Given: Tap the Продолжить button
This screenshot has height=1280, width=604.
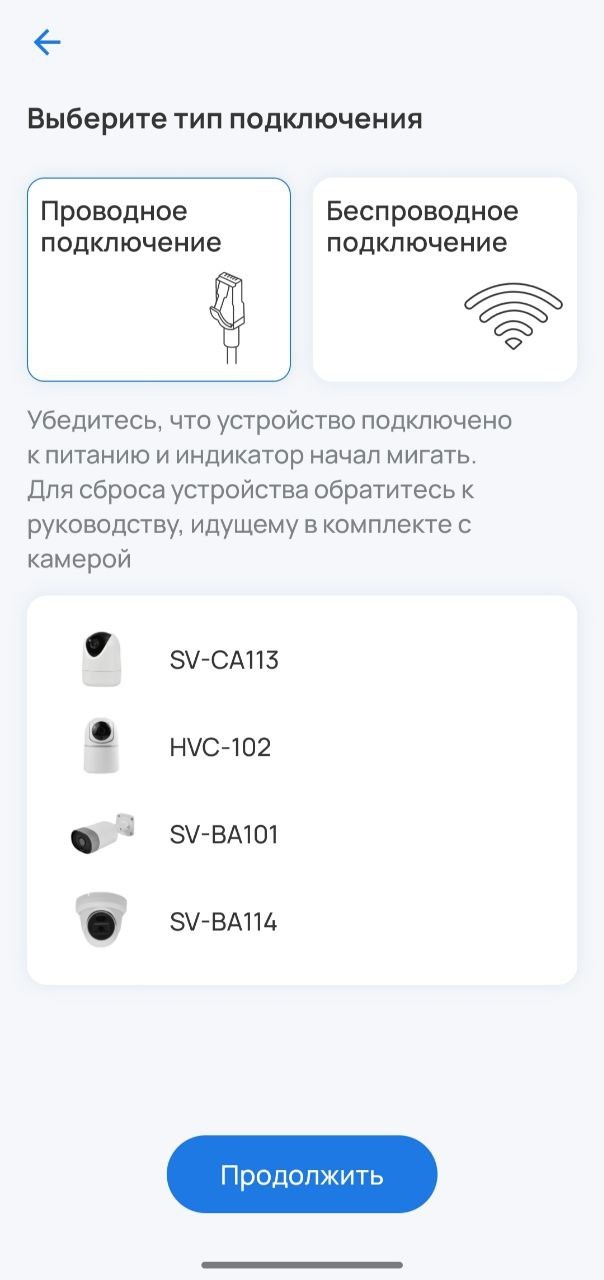Looking at the screenshot, I should click(302, 1174).
